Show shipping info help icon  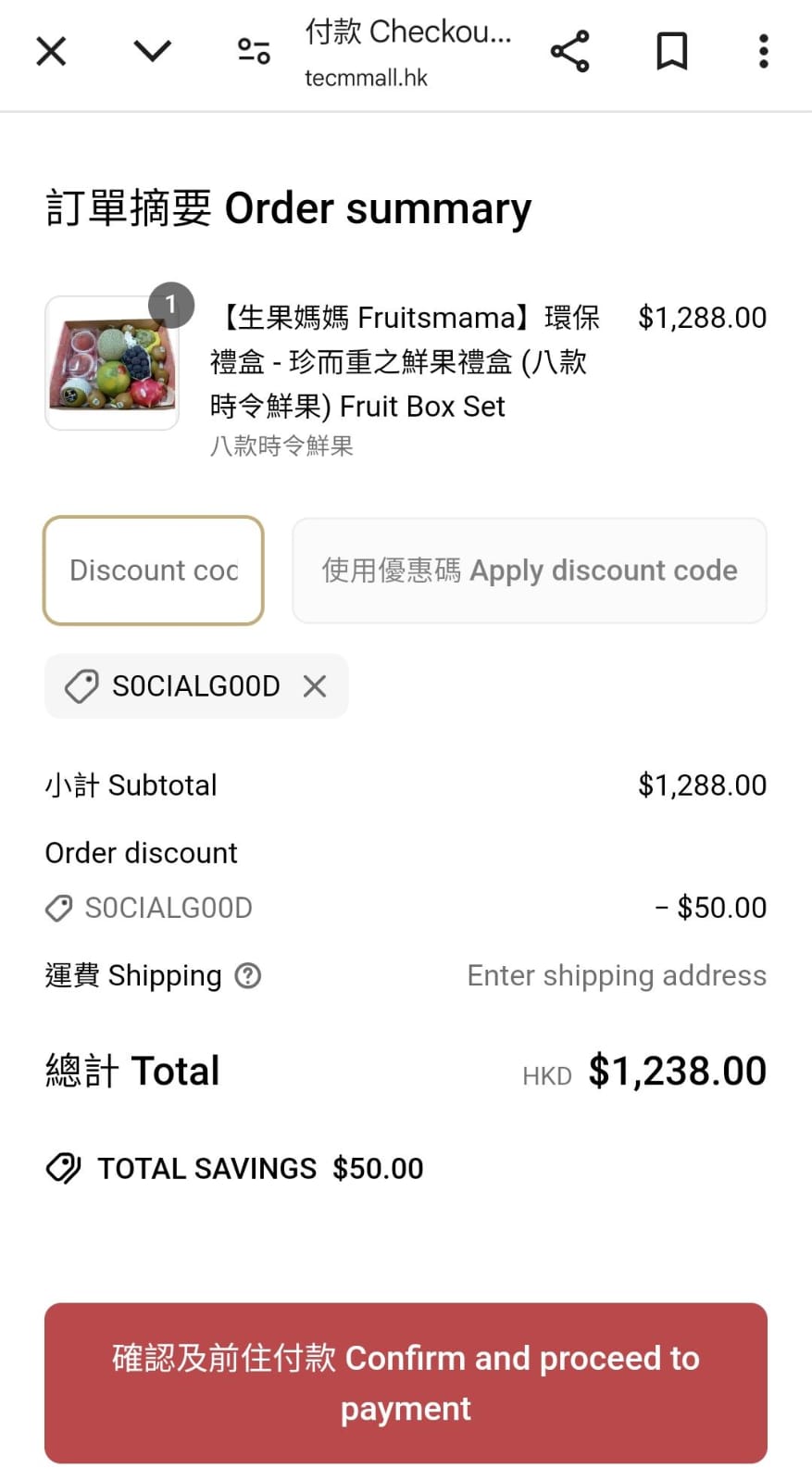tap(248, 975)
